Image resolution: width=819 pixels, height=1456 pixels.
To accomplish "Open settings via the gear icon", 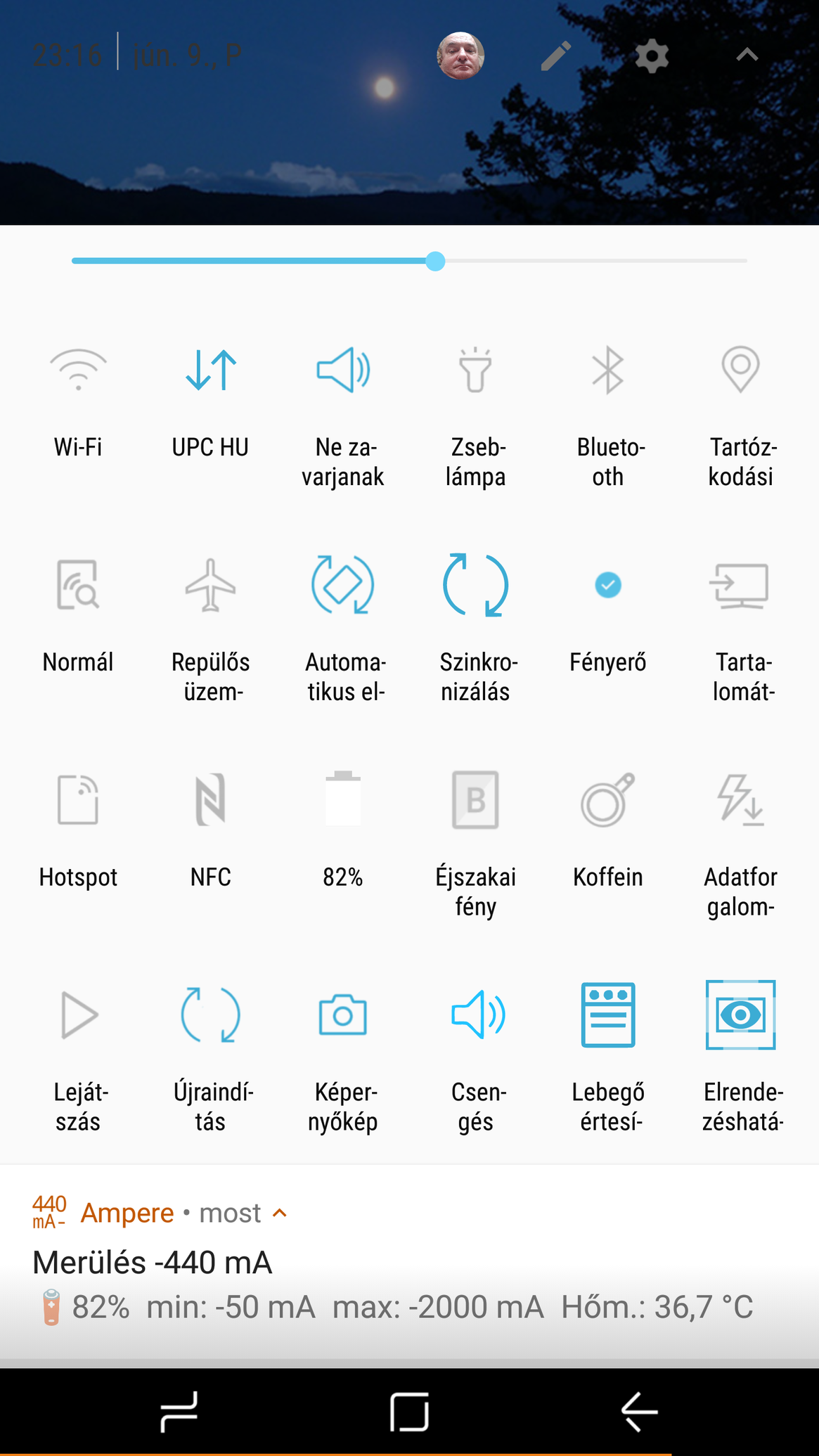I will tap(652, 56).
